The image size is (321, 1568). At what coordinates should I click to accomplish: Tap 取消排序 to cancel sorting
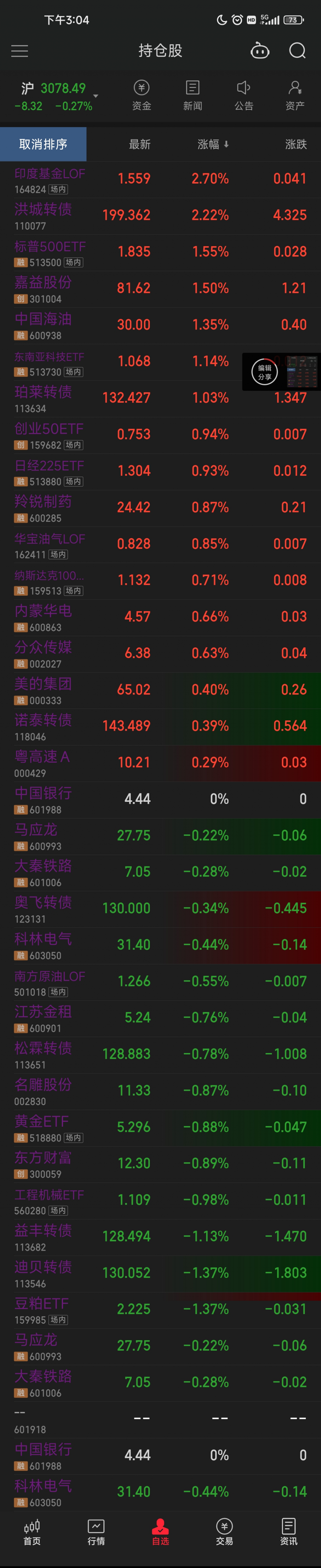[x=43, y=144]
